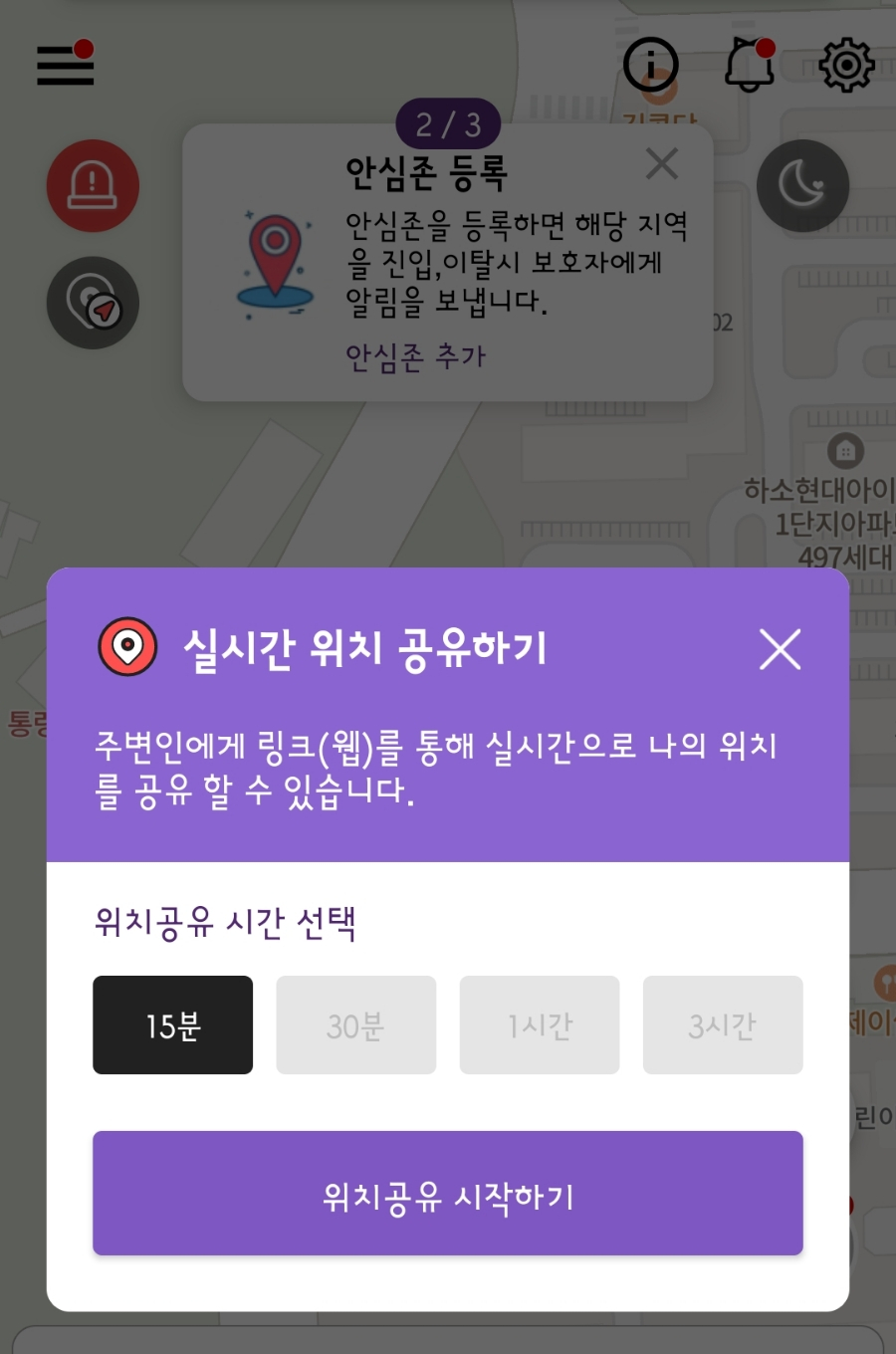Image resolution: width=896 pixels, height=1354 pixels.
Task: Open the settings gear
Action: pyautogui.click(x=846, y=66)
